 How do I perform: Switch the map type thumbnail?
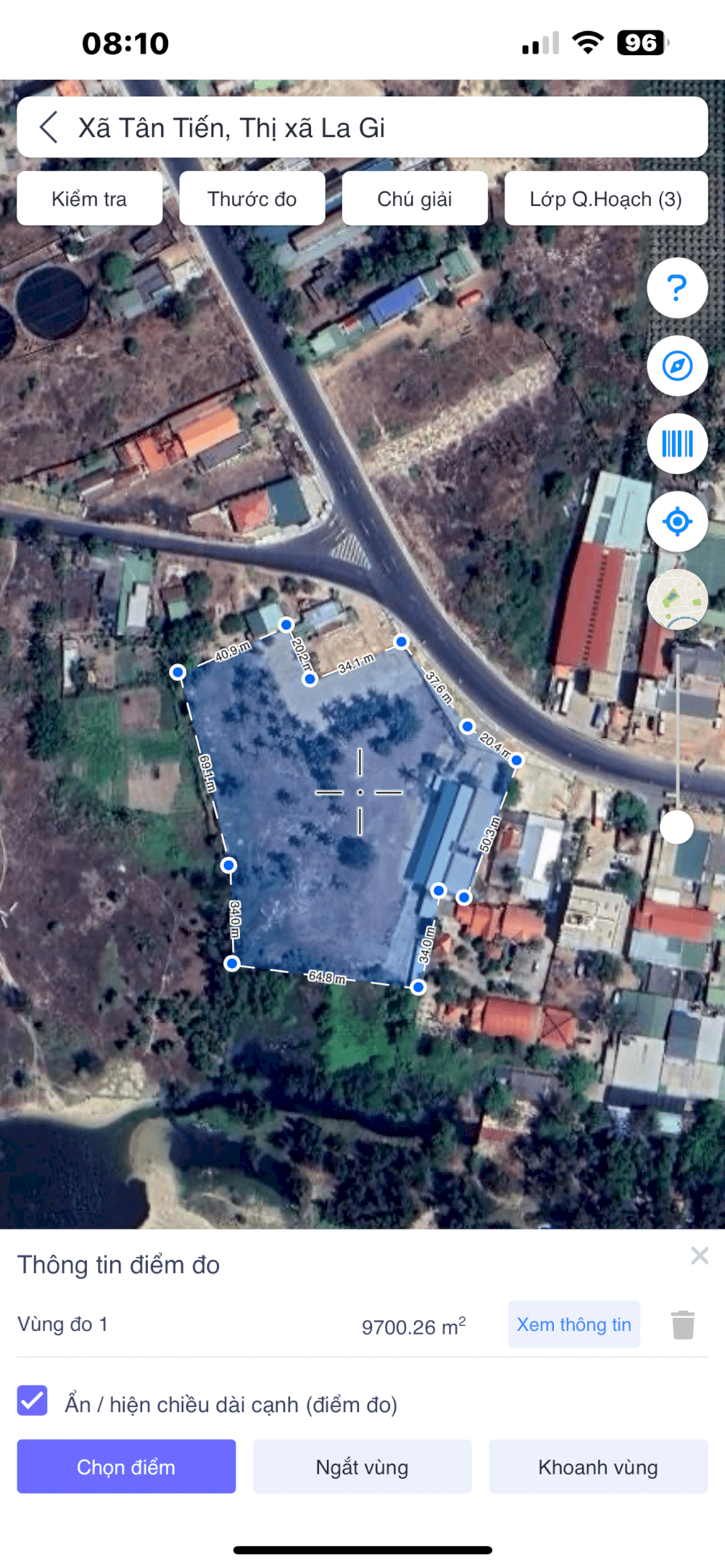coord(676,599)
